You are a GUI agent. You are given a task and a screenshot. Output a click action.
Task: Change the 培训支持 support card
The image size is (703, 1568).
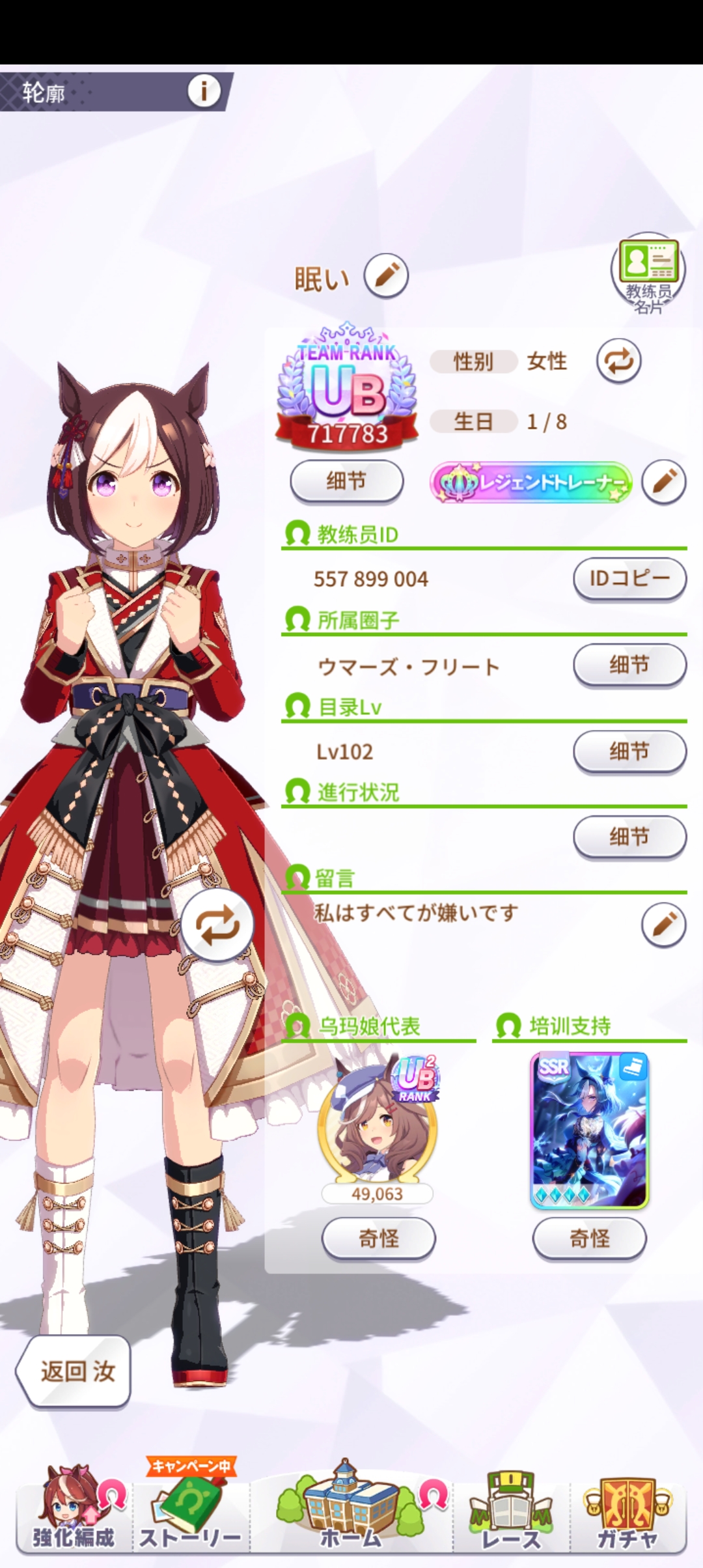[589, 1238]
